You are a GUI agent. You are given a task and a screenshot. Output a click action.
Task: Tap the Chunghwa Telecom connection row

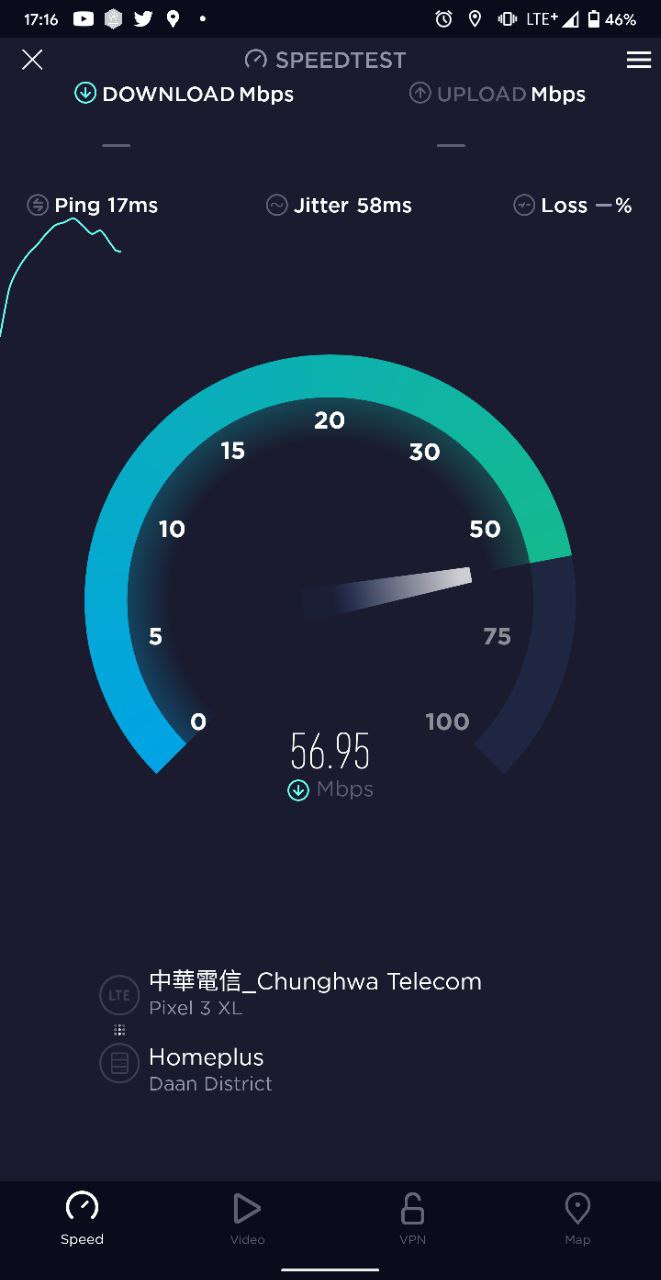click(x=290, y=993)
